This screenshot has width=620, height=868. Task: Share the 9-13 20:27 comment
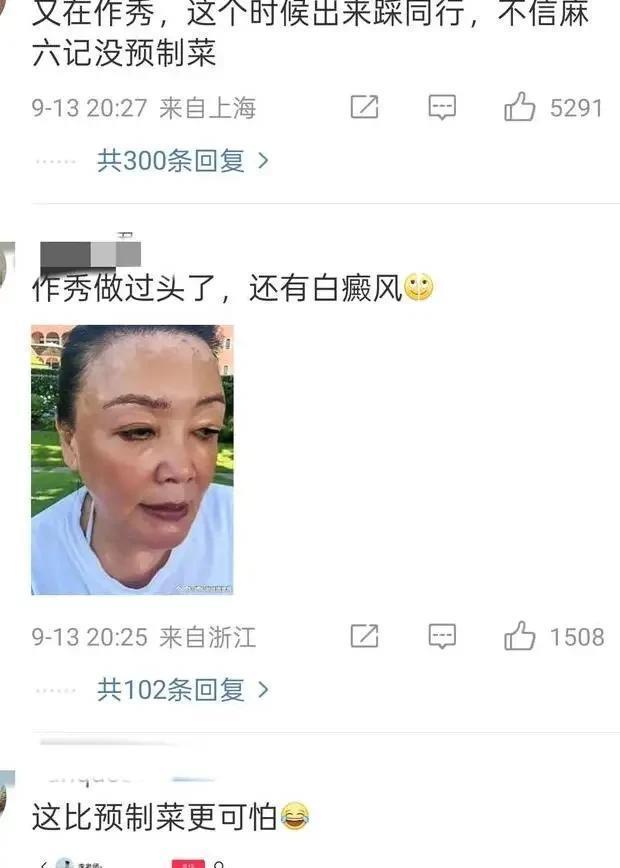[364, 107]
